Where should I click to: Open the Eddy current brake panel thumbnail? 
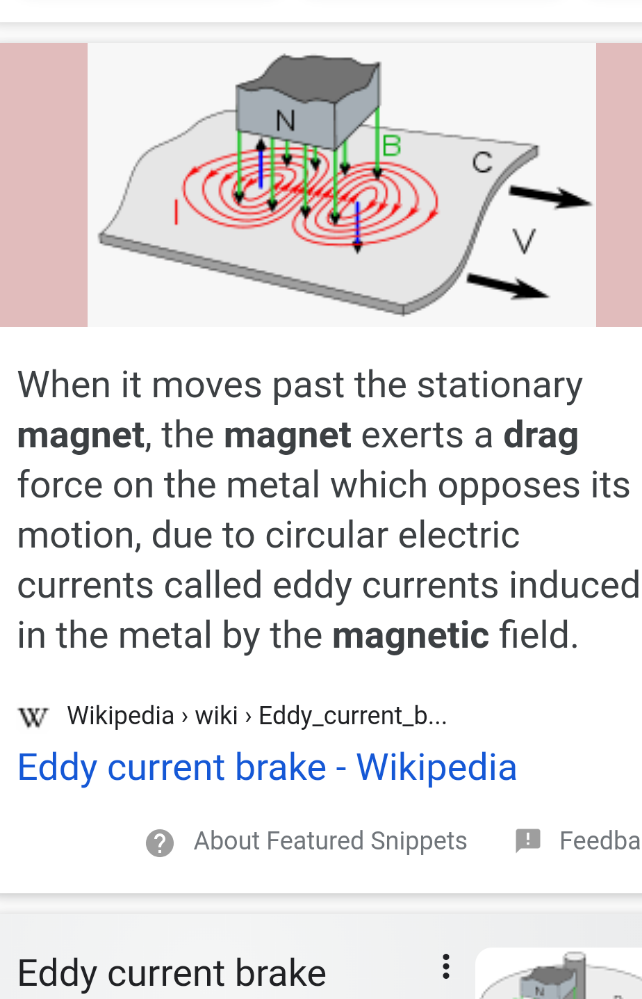[x=559, y=974]
